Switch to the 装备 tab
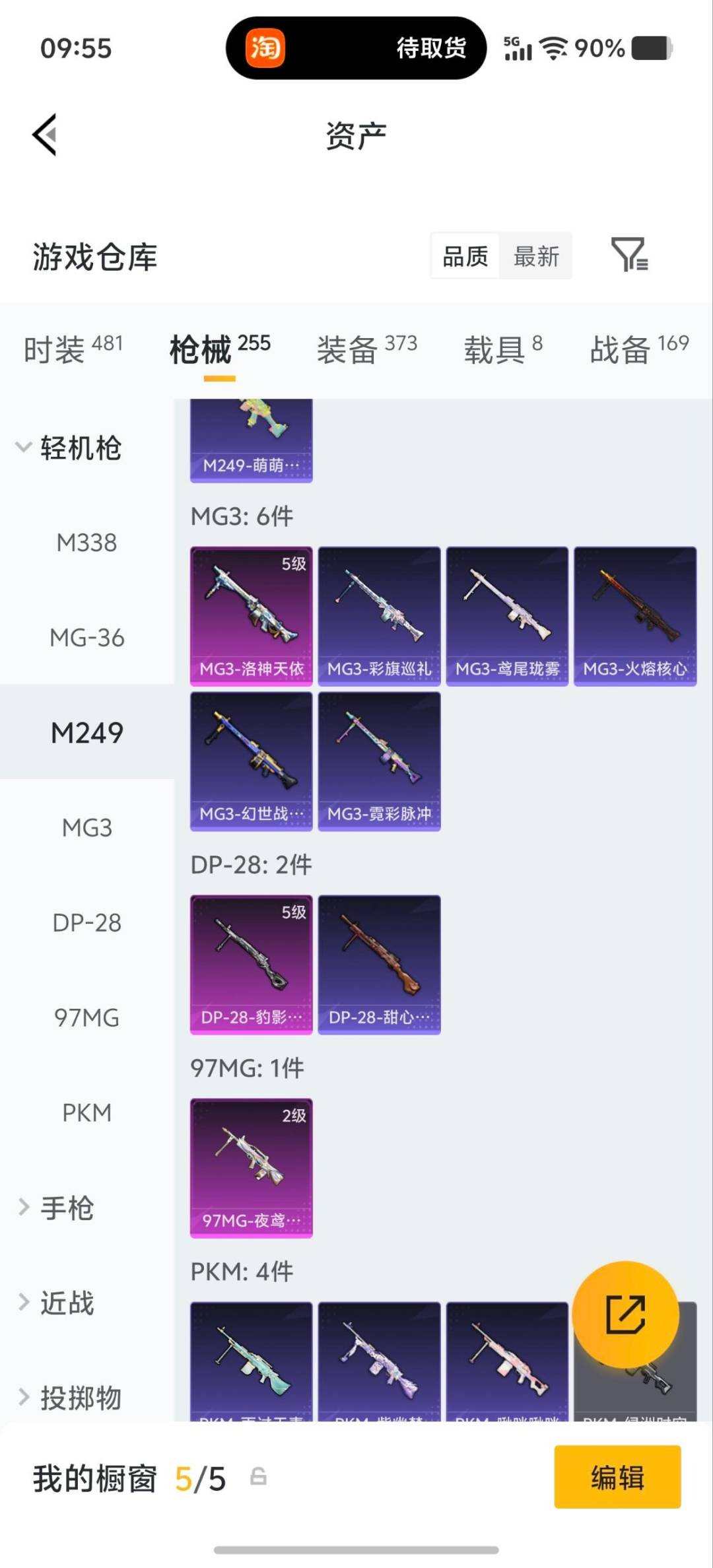 [367, 349]
